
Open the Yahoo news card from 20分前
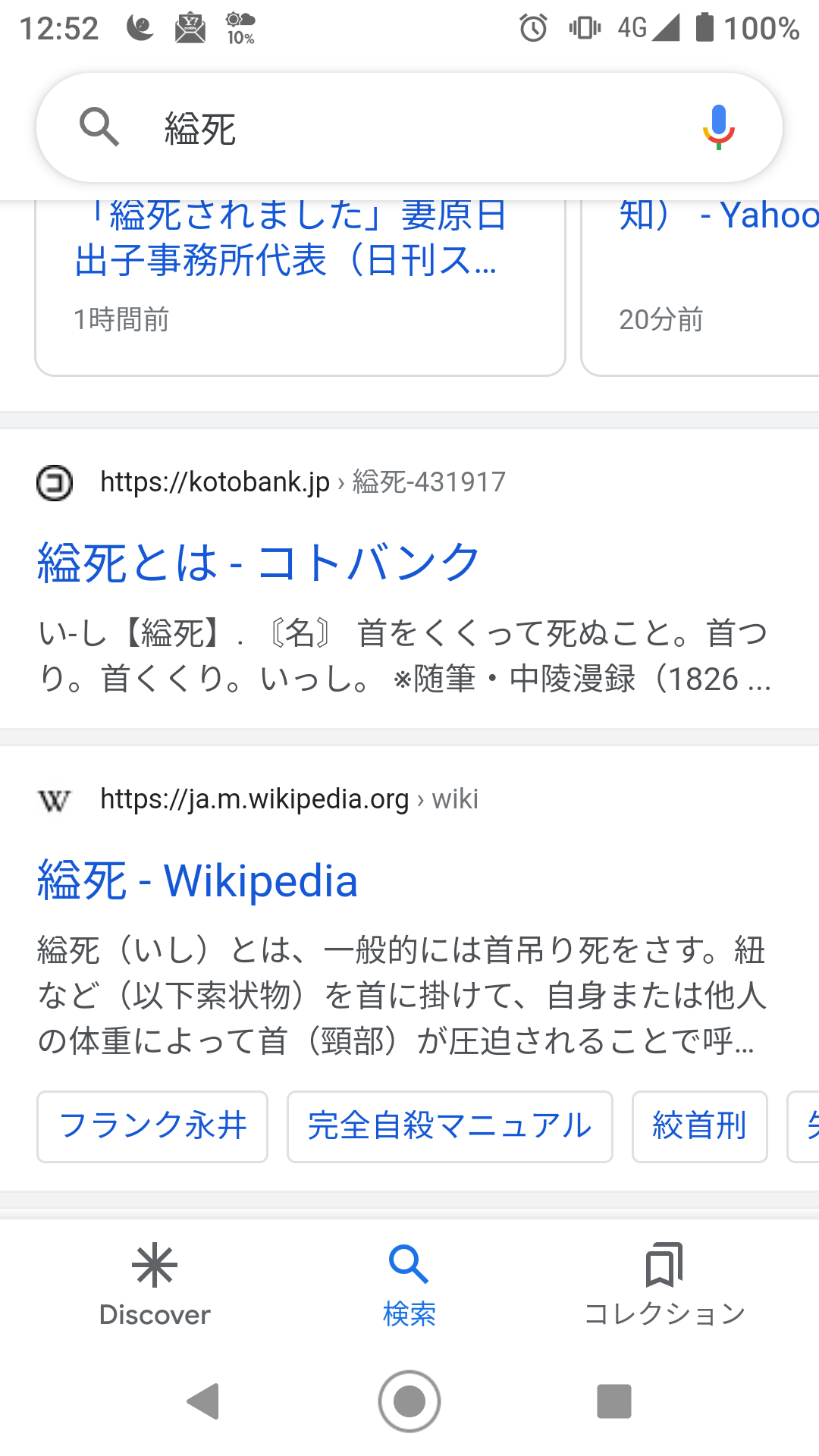pos(700,287)
